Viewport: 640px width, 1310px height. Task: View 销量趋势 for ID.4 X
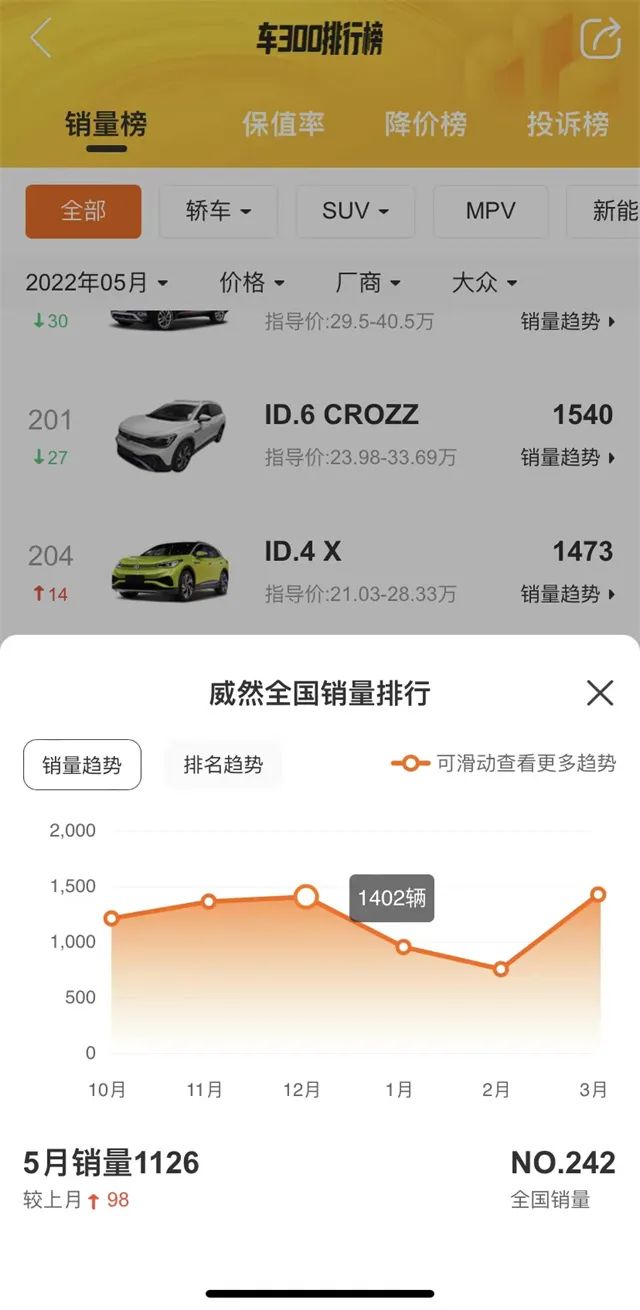click(x=567, y=594)
